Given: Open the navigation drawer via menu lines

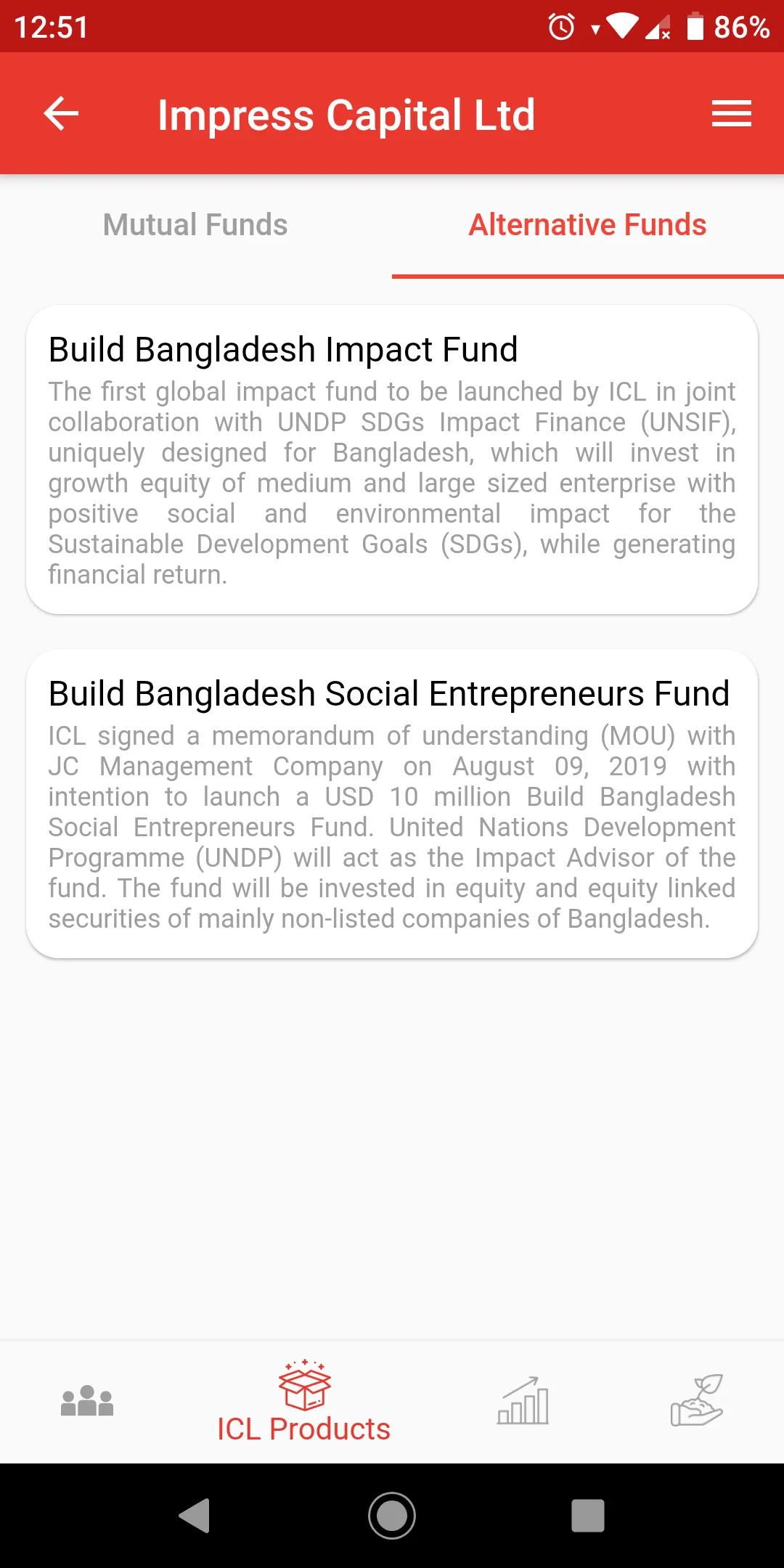Looking at the screenshot, I should pyautogui.click(x=731, y=114).
